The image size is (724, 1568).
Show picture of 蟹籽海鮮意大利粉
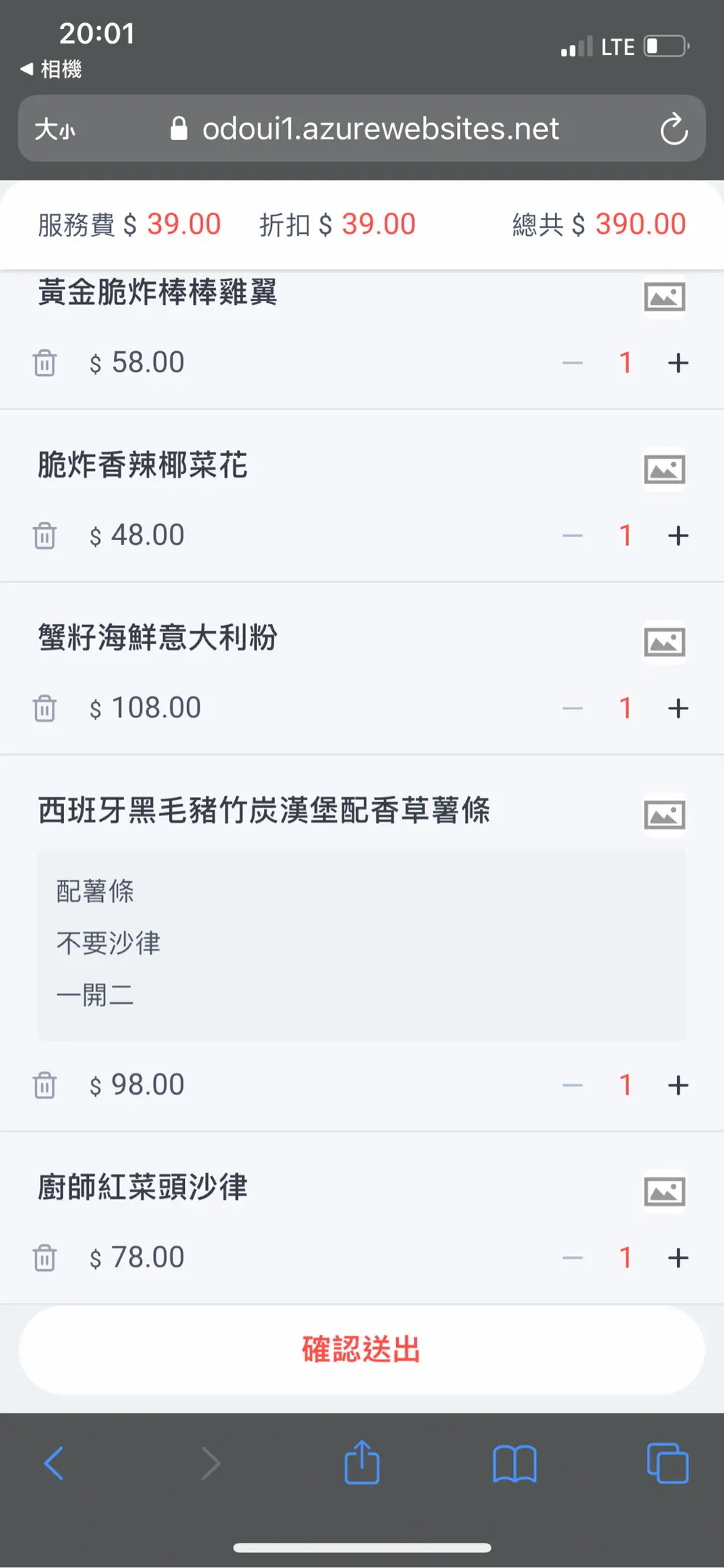click(665, 642)
